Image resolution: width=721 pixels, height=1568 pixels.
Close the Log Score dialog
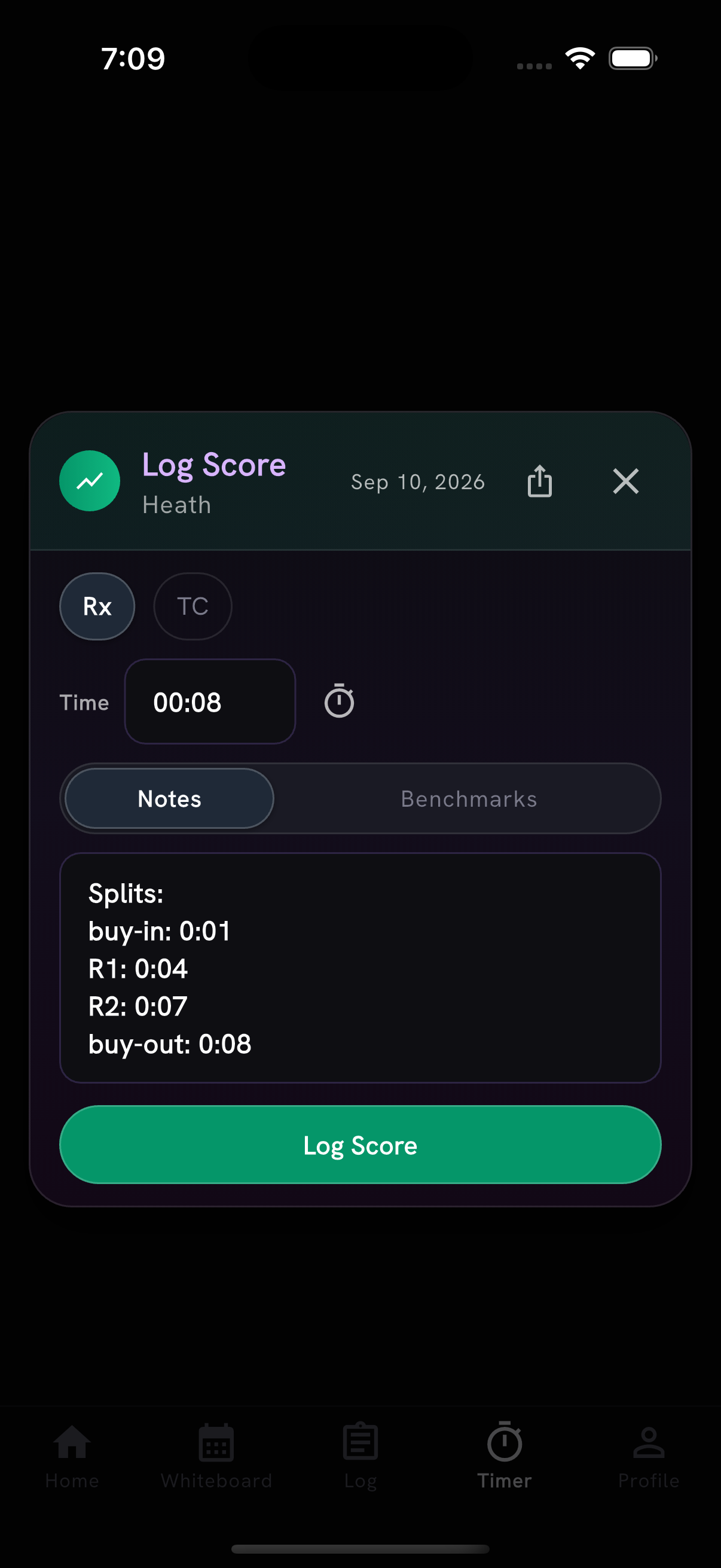[x=625, y=481]
